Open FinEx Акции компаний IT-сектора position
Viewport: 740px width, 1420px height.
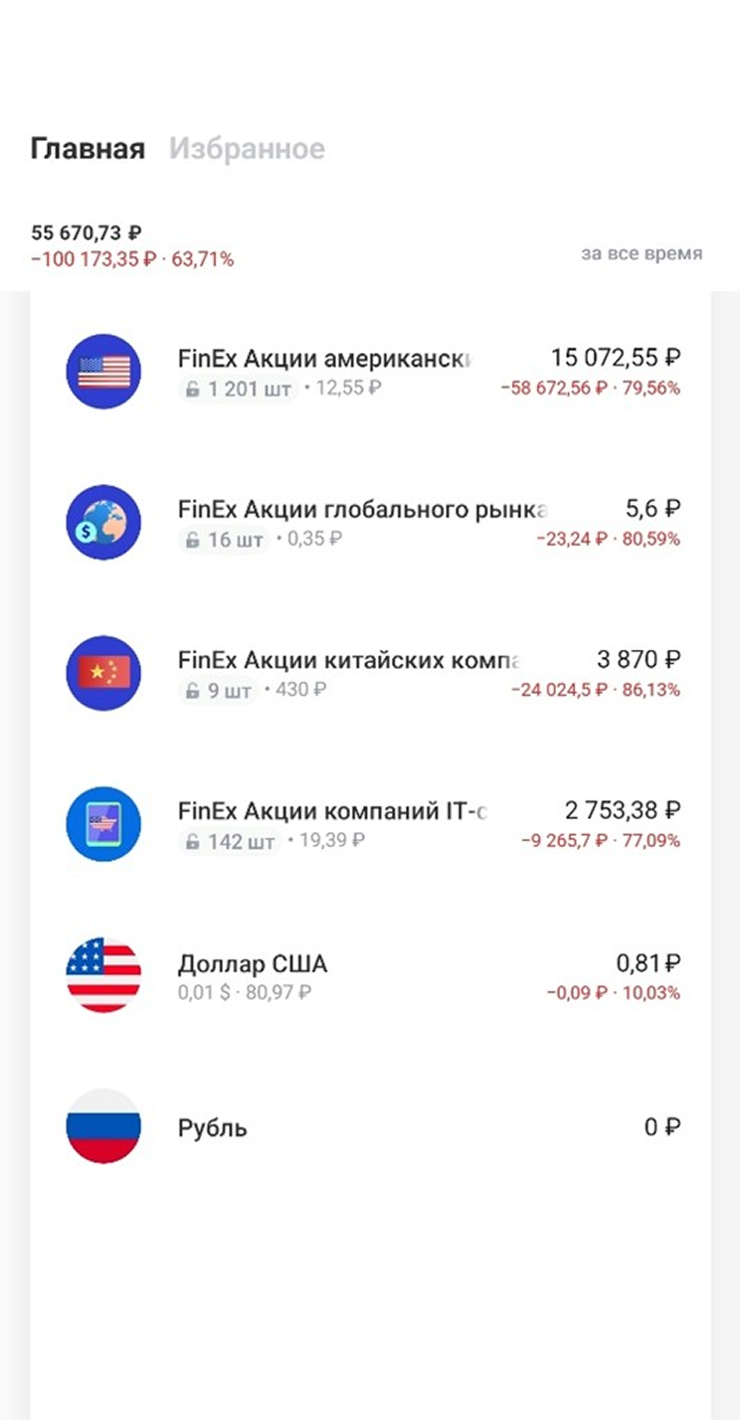click(x=371, y=824)
